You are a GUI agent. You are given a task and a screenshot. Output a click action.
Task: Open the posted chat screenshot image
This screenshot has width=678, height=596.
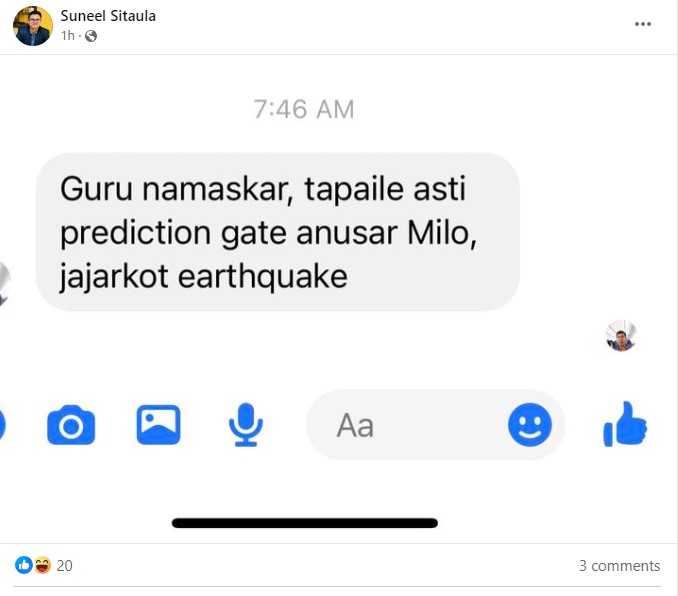coord(339,300)
